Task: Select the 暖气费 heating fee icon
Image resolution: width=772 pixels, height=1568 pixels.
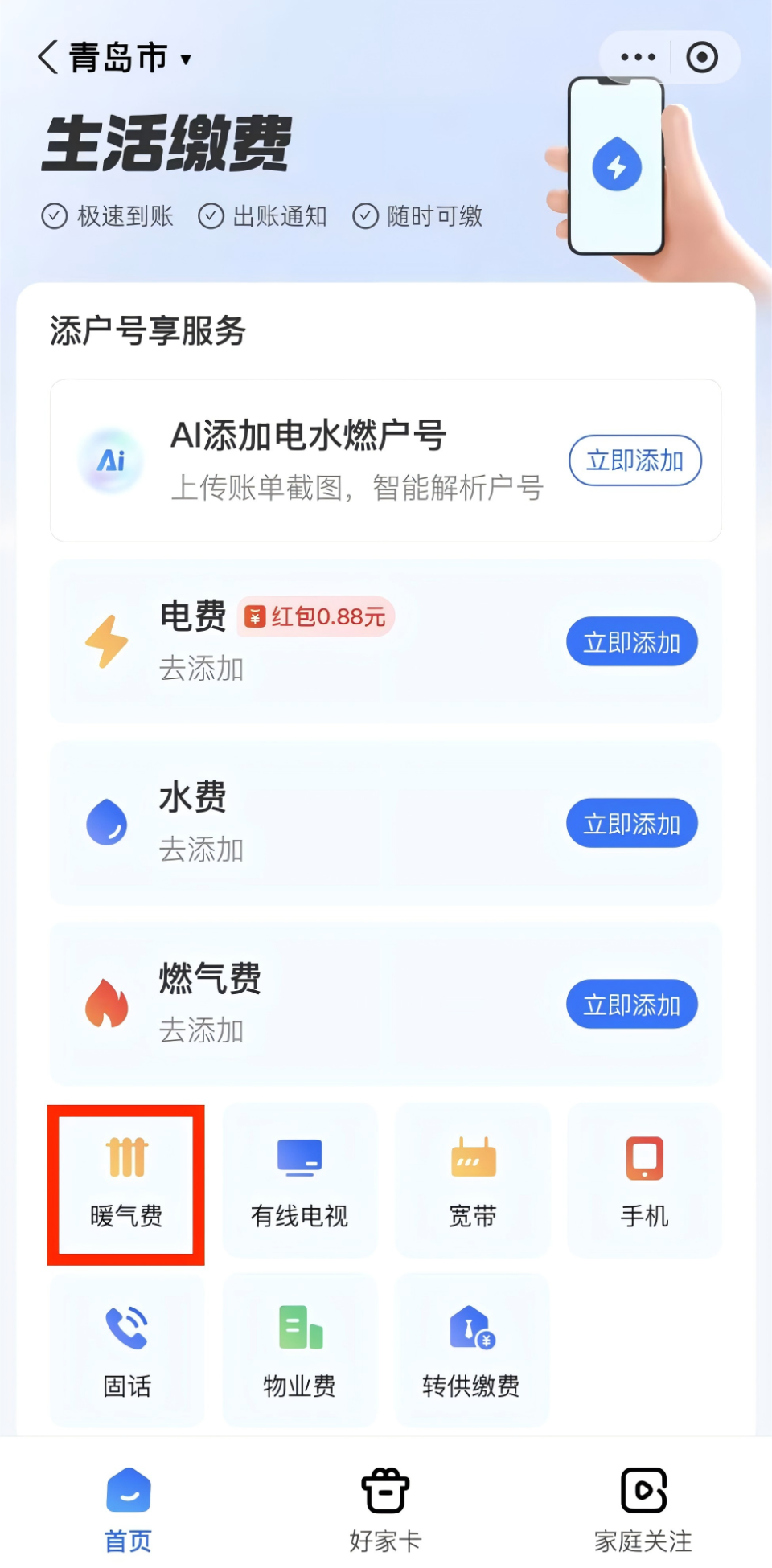Action: (126, 1181)
